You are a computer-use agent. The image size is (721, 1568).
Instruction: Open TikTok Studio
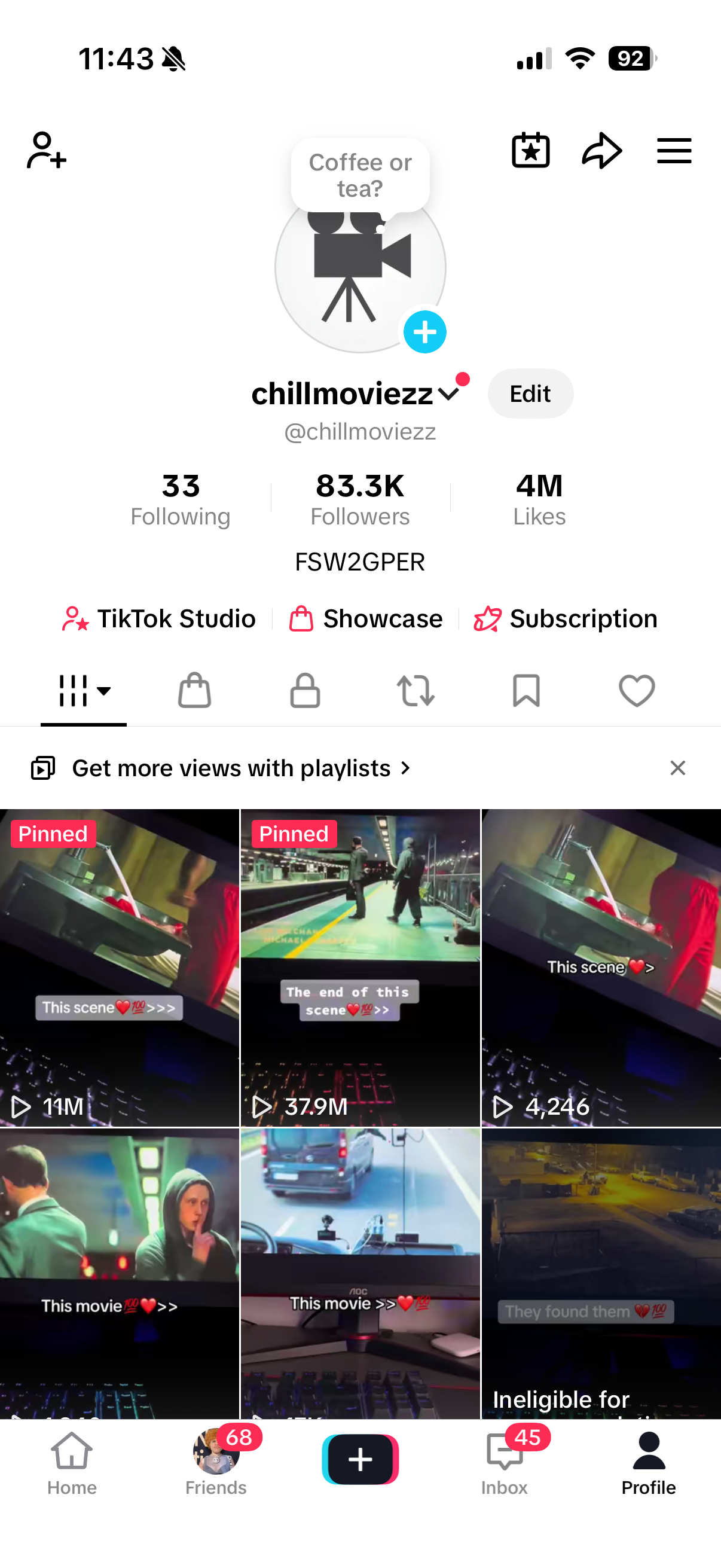158,618
